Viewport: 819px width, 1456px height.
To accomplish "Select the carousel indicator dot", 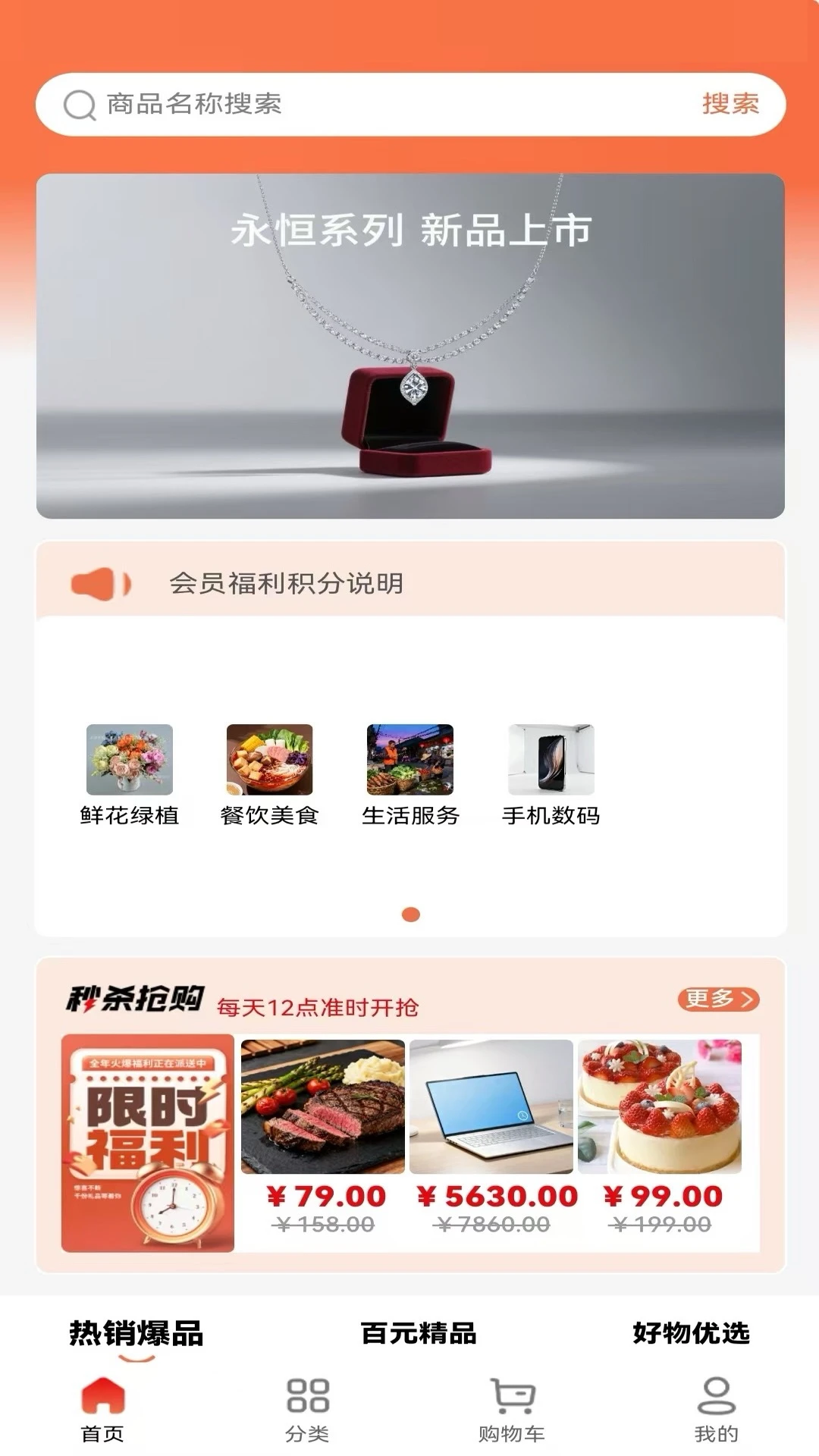I will 409,915.
